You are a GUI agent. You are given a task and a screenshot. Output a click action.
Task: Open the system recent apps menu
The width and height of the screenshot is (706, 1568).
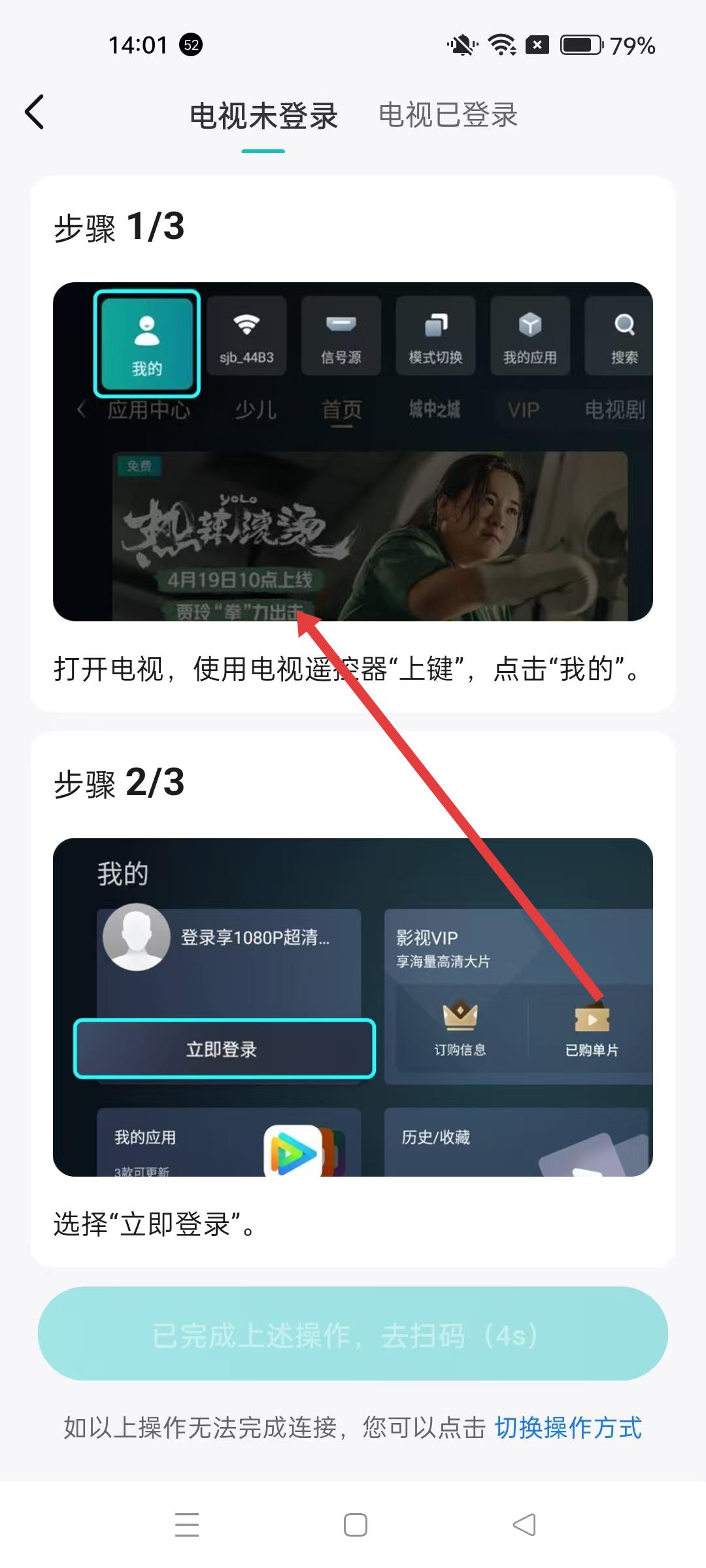(x=187, y=1525)
